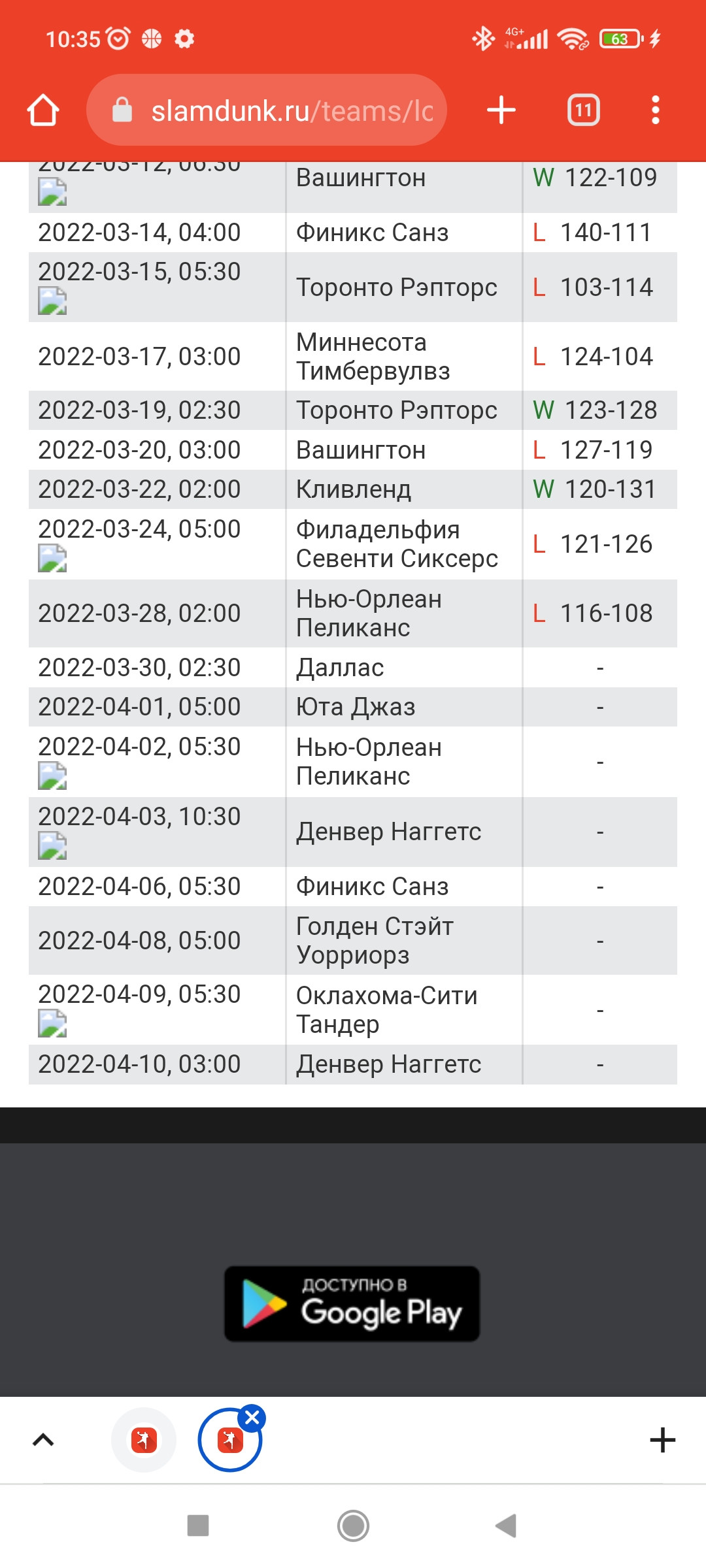Open the Google Play download badge
706x1568 pixels.
[352, 1304]
